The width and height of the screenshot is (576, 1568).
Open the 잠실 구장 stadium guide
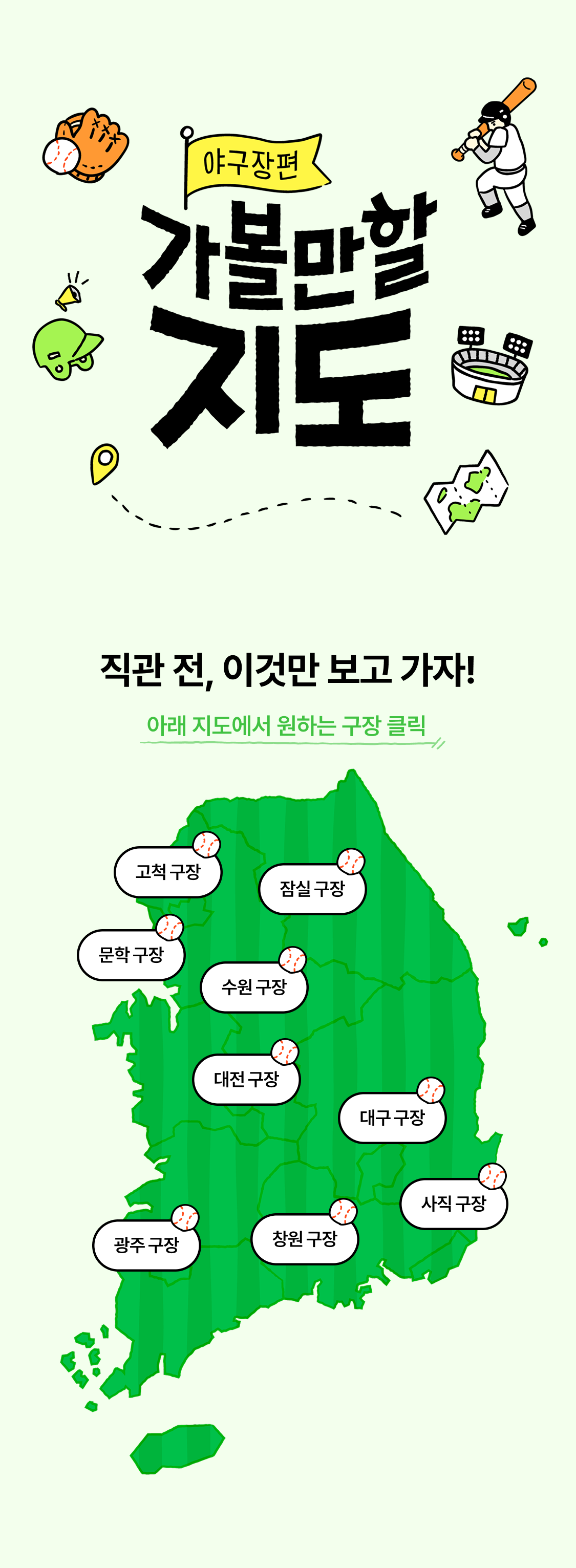[312, 889]
